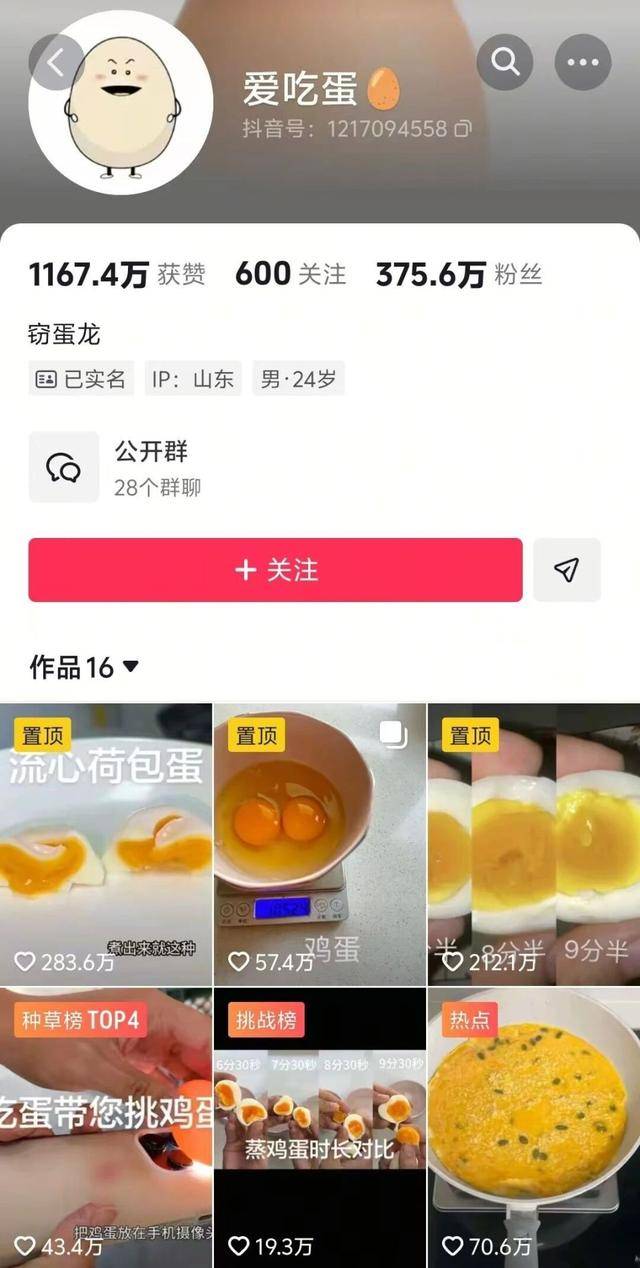This screenshot has width=640, height=1268.
Task: Share the profile via paper plane icon
Action: tap(566, 570)
